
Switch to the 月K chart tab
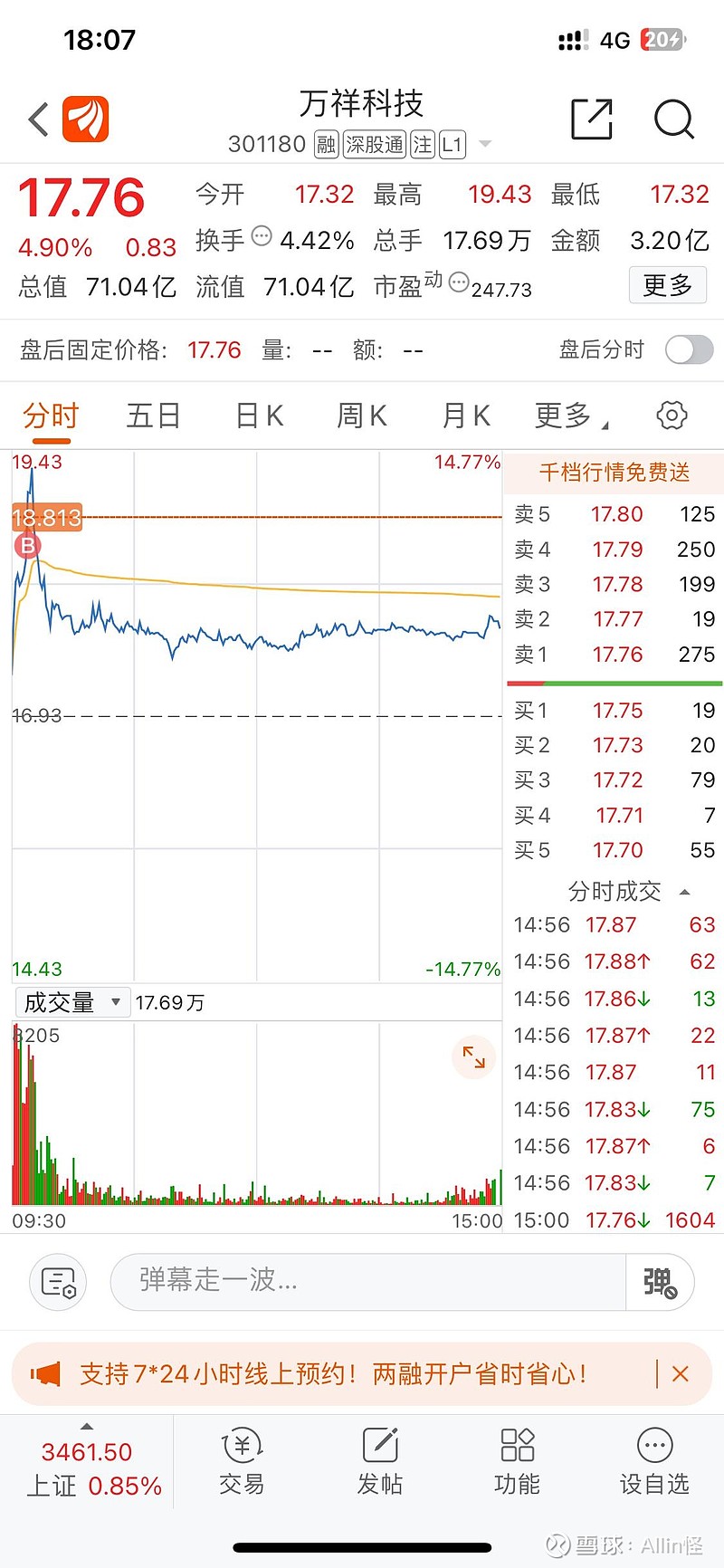465,416
